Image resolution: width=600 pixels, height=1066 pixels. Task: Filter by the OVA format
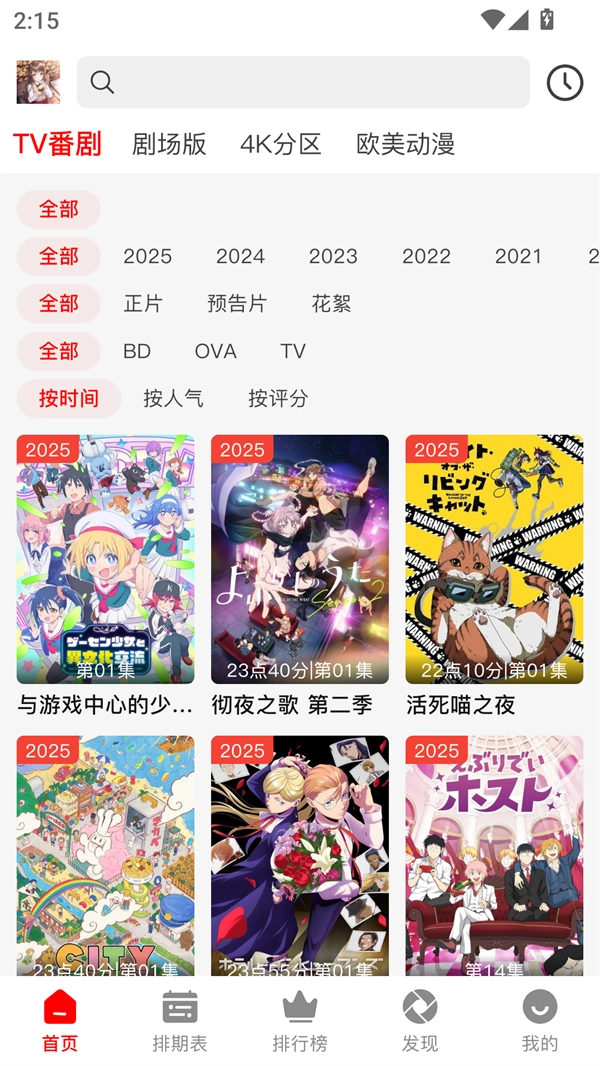click(x=215, y=351)
